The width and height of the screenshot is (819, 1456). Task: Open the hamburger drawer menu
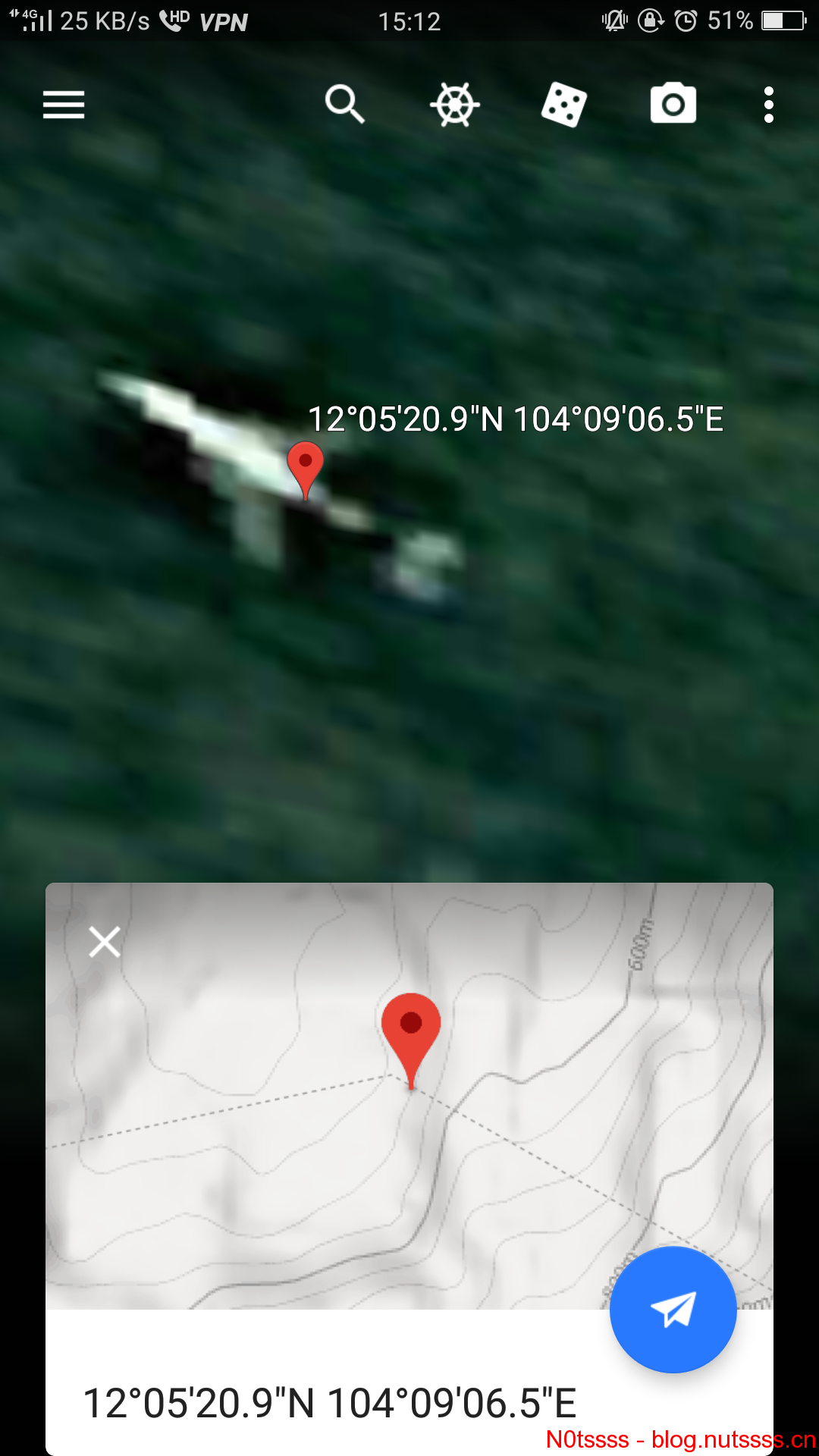pos(64,105)
